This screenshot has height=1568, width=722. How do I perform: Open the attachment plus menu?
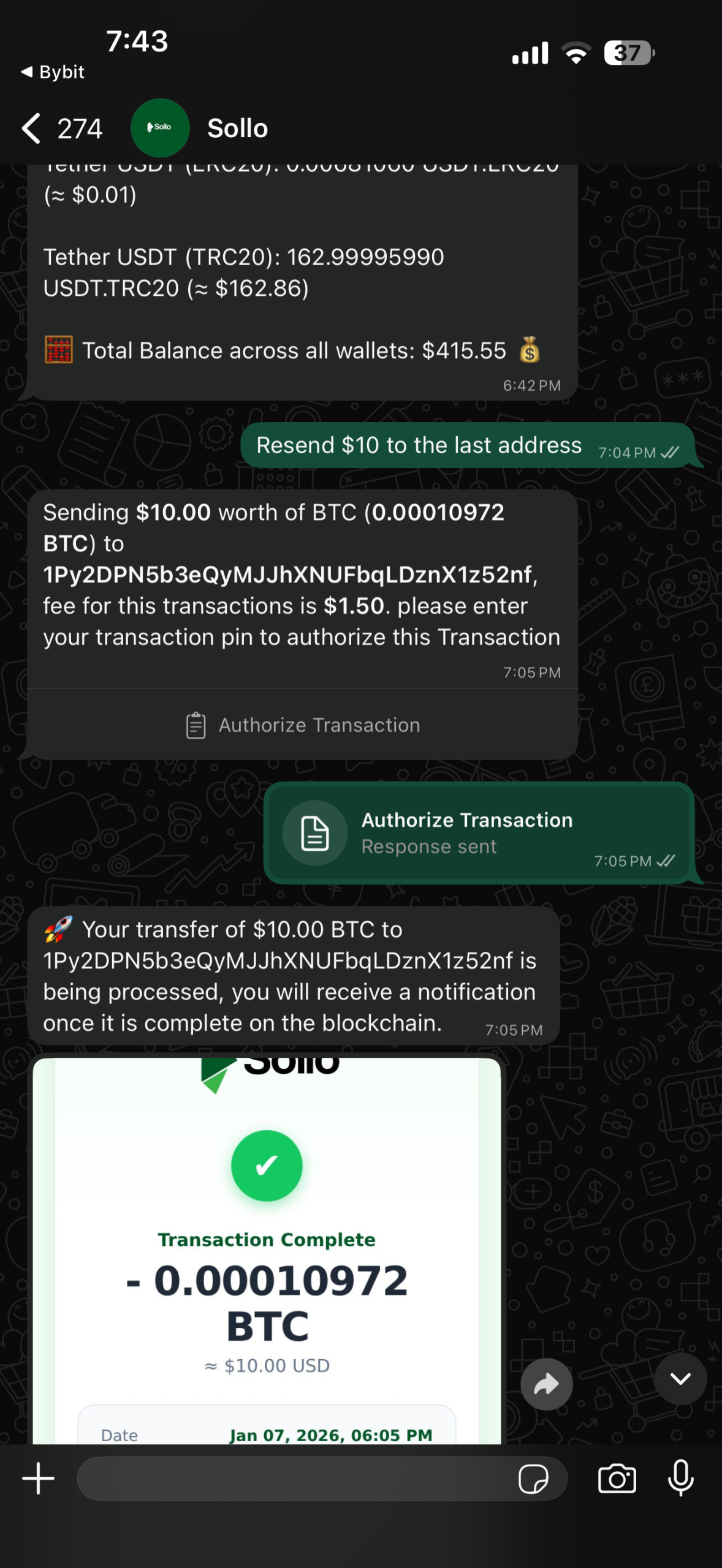tap(39, 1479)
